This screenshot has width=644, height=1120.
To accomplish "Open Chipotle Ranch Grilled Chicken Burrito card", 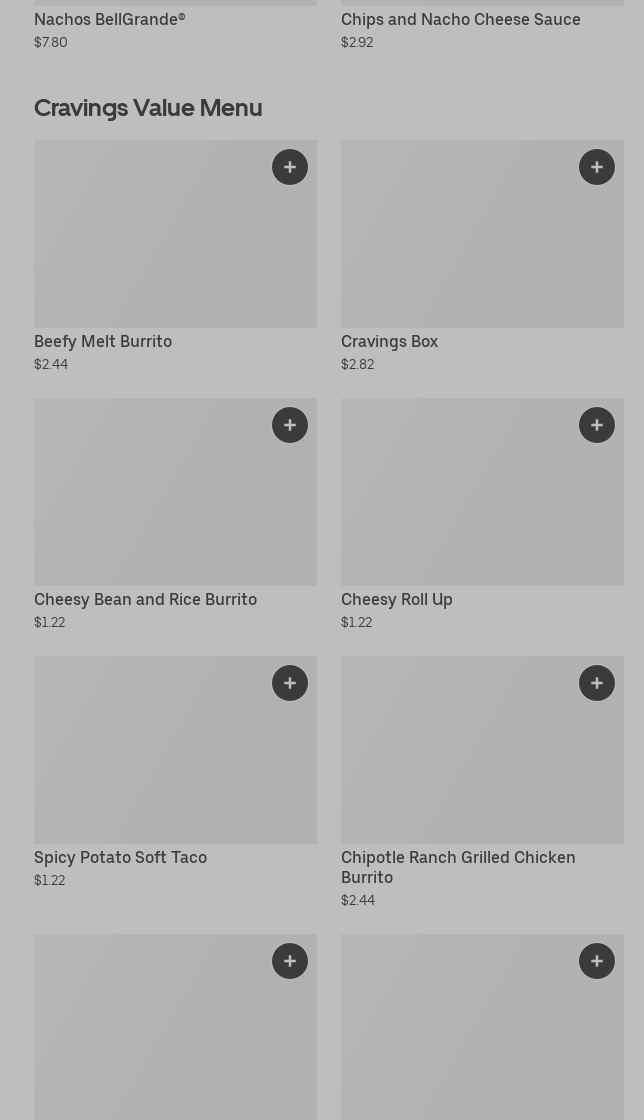I will [x=483, y=782].
